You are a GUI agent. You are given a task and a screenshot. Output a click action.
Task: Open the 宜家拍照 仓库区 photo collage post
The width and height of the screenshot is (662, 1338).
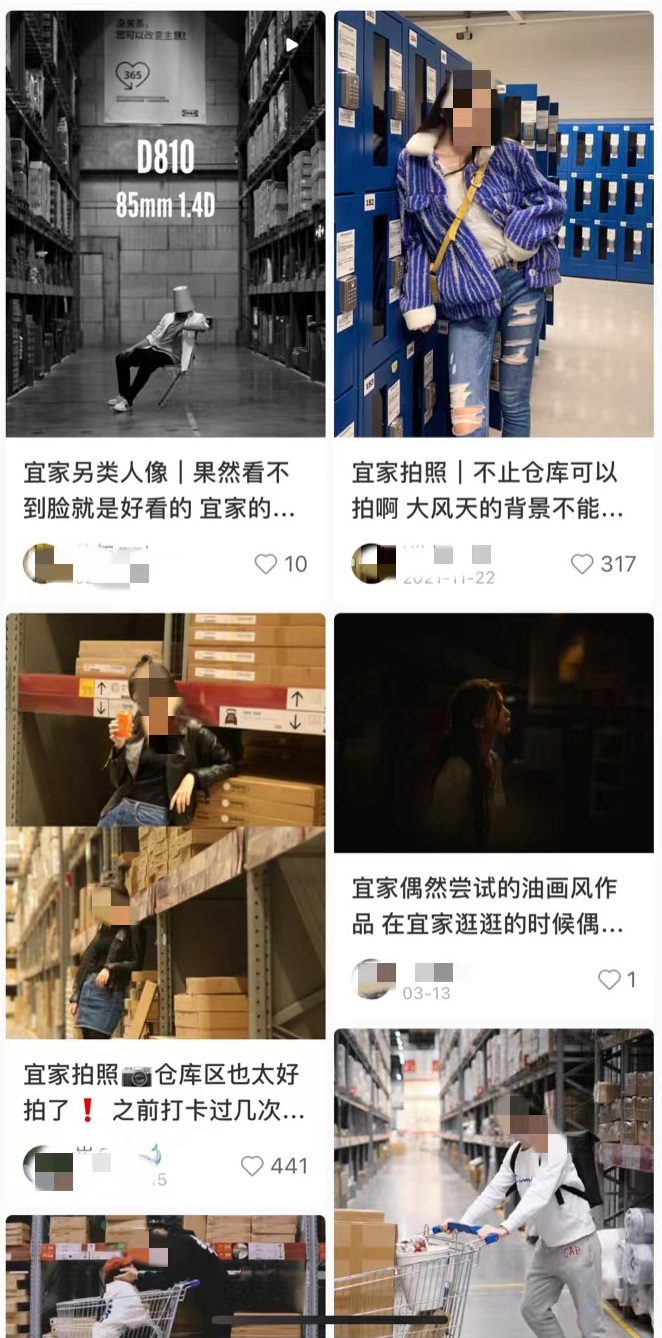(x=165, y=826)
